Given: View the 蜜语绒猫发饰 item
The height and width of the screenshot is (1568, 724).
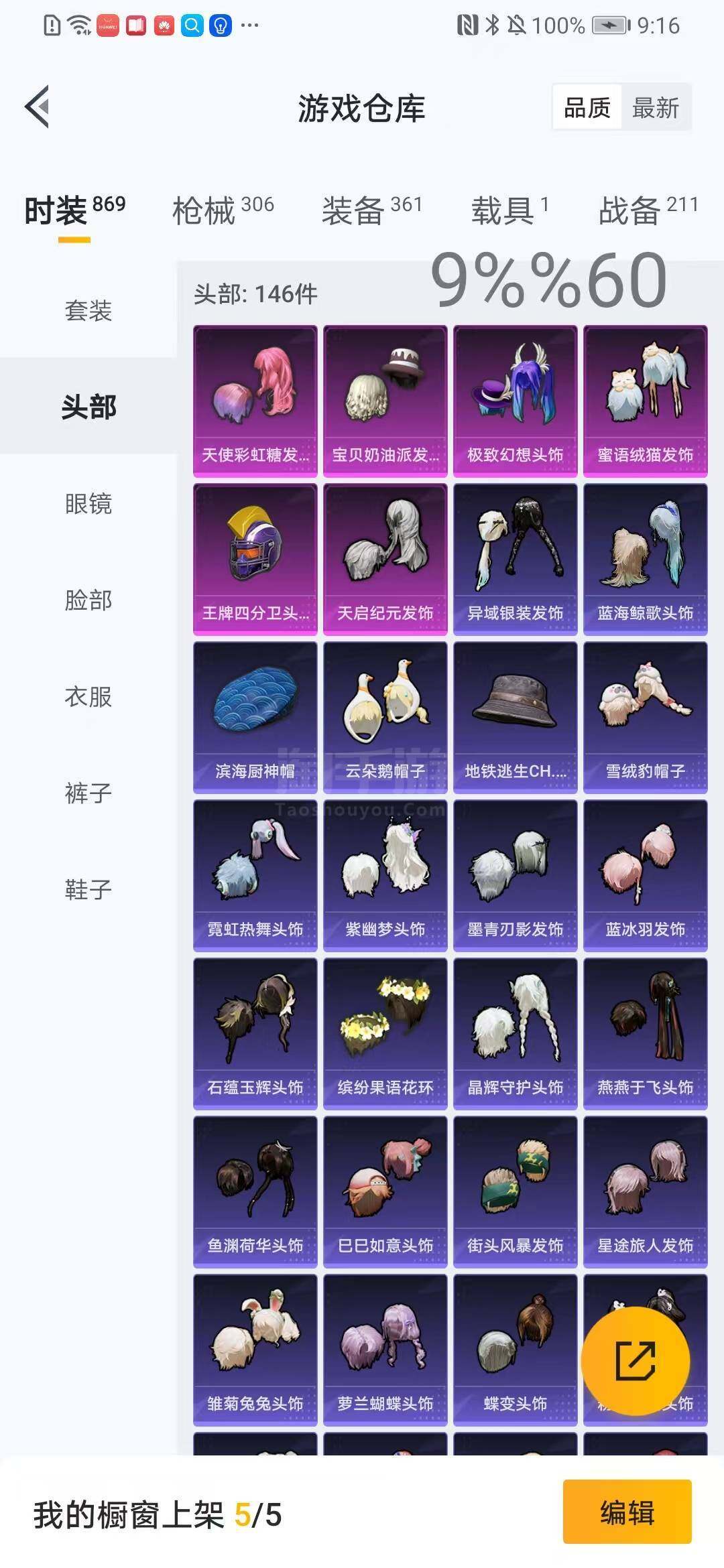Looking at the screenshot, I should (x=645, y=401).
